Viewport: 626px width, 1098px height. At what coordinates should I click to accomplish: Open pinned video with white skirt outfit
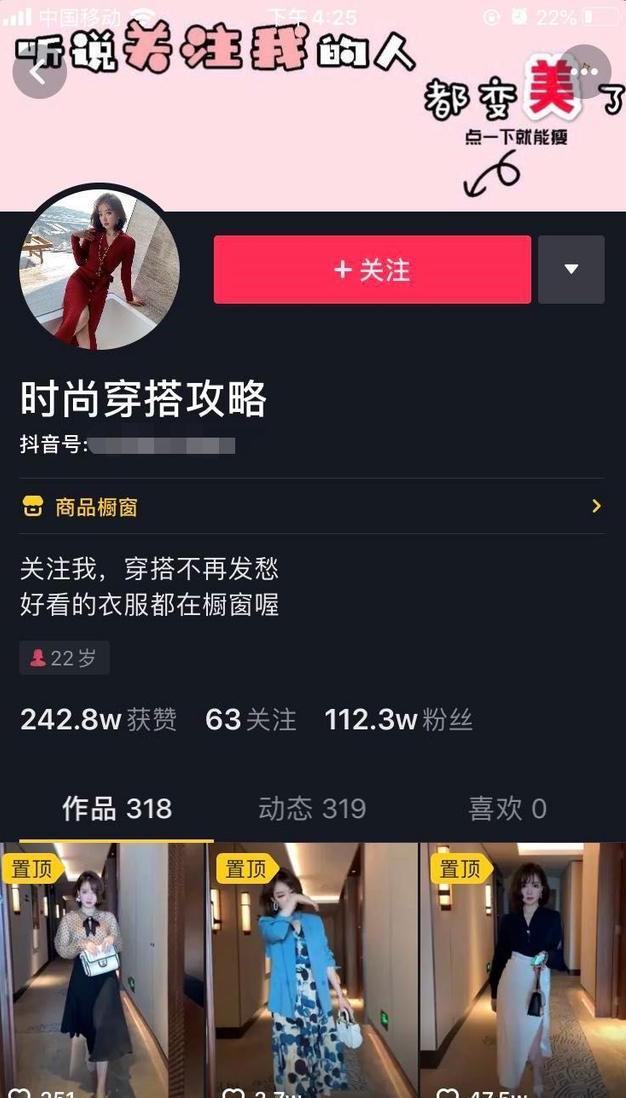click(x=522, y=970)
